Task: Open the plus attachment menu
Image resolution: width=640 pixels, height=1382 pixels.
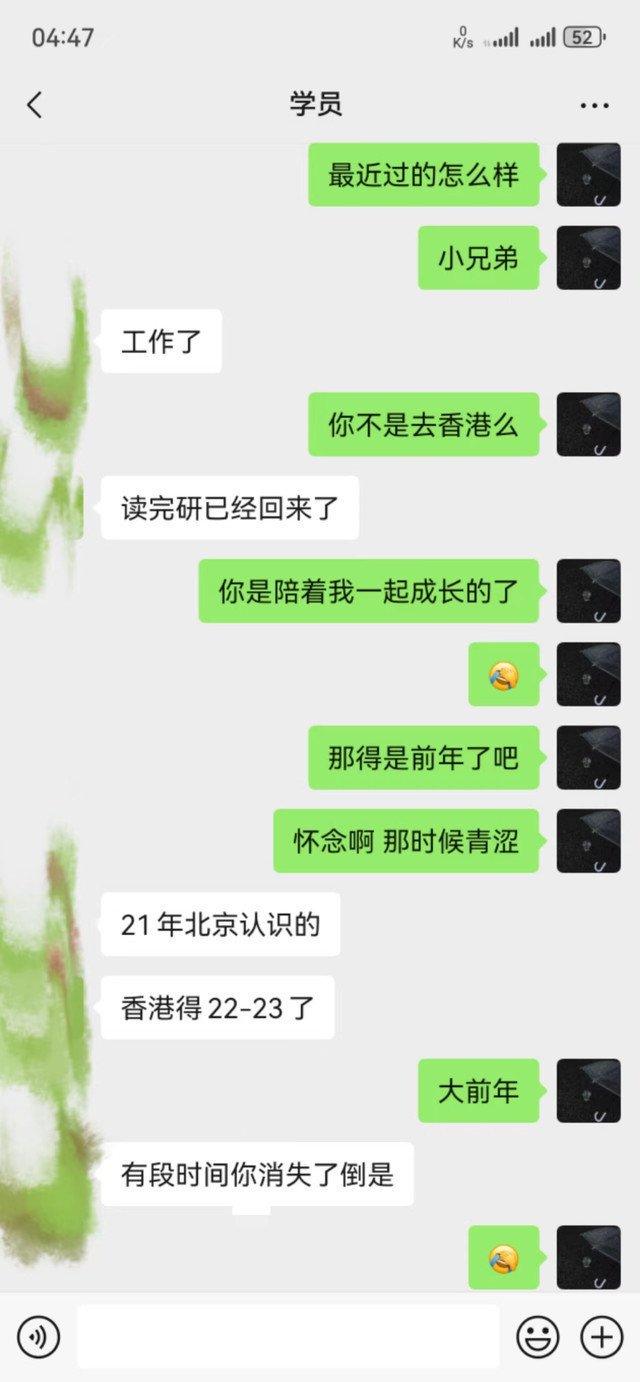Action: (x=602, y=1337)
